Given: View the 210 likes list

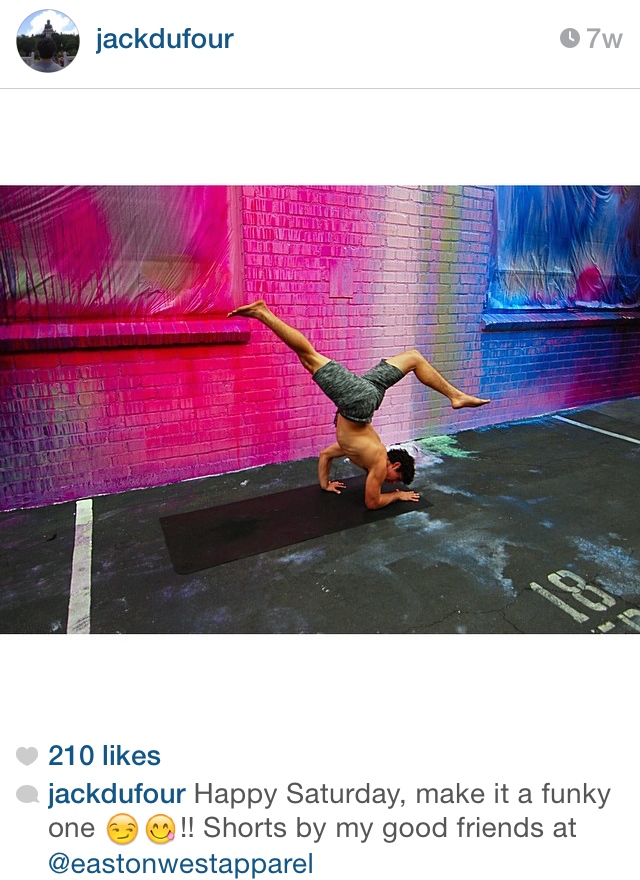Looking at the screenshot, I should pos(104,756).
